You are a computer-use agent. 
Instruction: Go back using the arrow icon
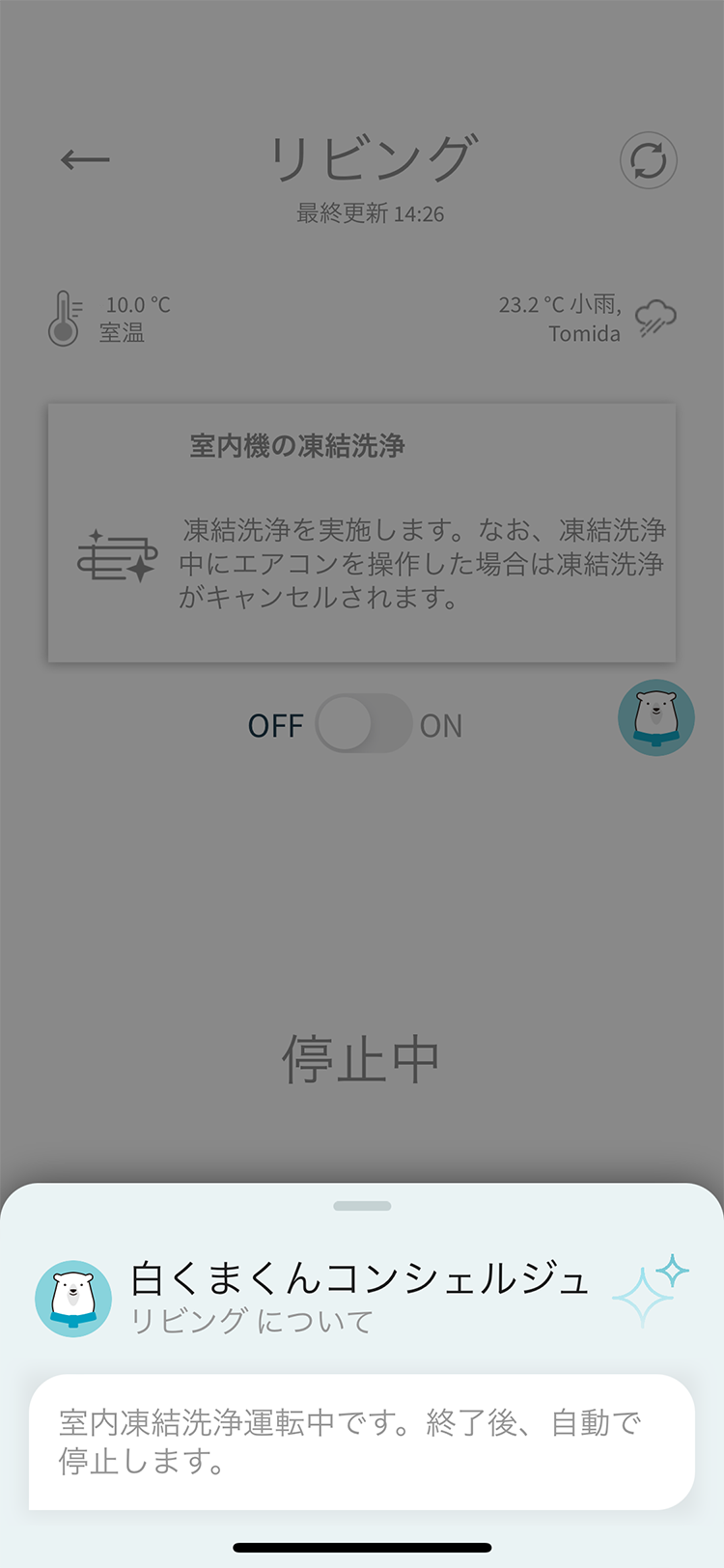(x=85, y=159)
